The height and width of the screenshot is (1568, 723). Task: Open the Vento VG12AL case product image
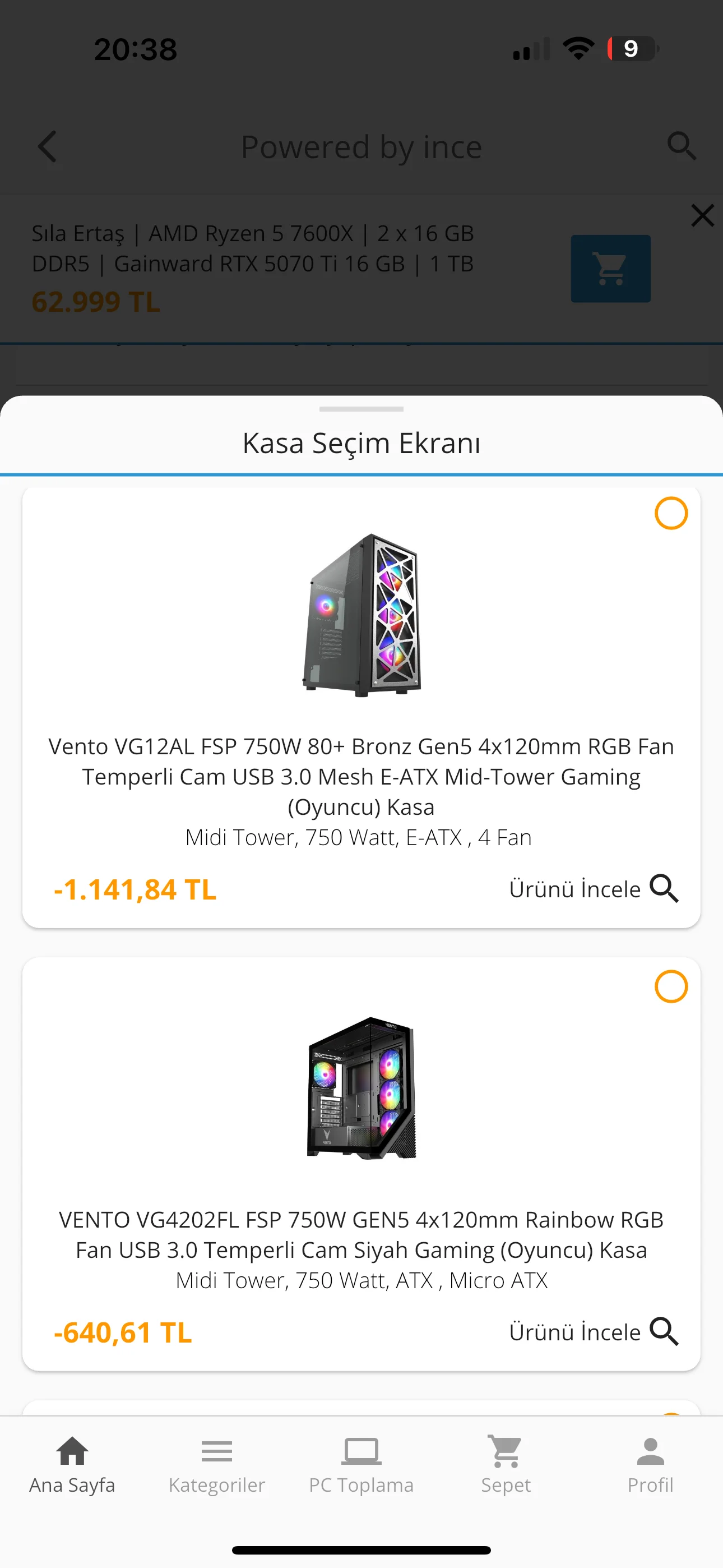pyautogui.click(x=361, y=615)
